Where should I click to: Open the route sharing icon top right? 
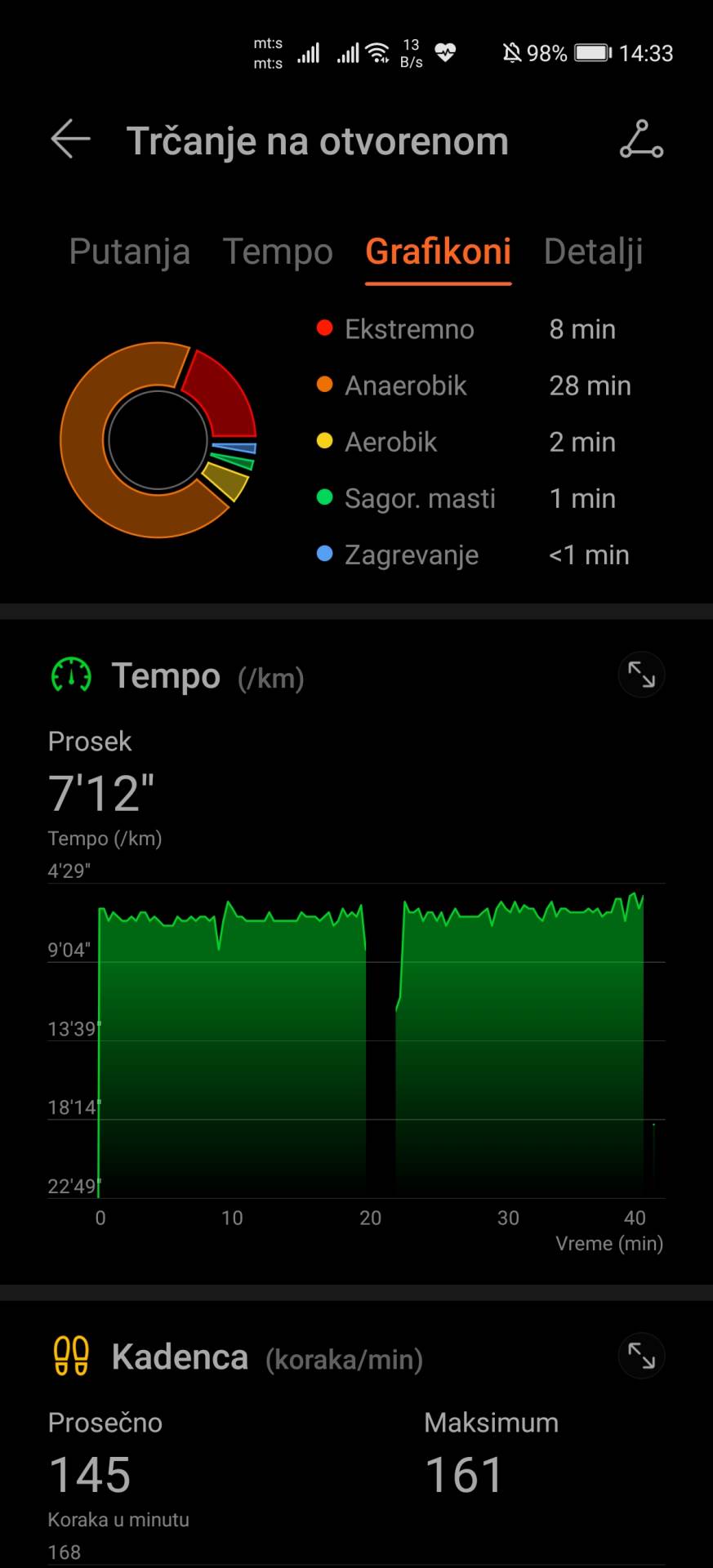pos(640,140)
